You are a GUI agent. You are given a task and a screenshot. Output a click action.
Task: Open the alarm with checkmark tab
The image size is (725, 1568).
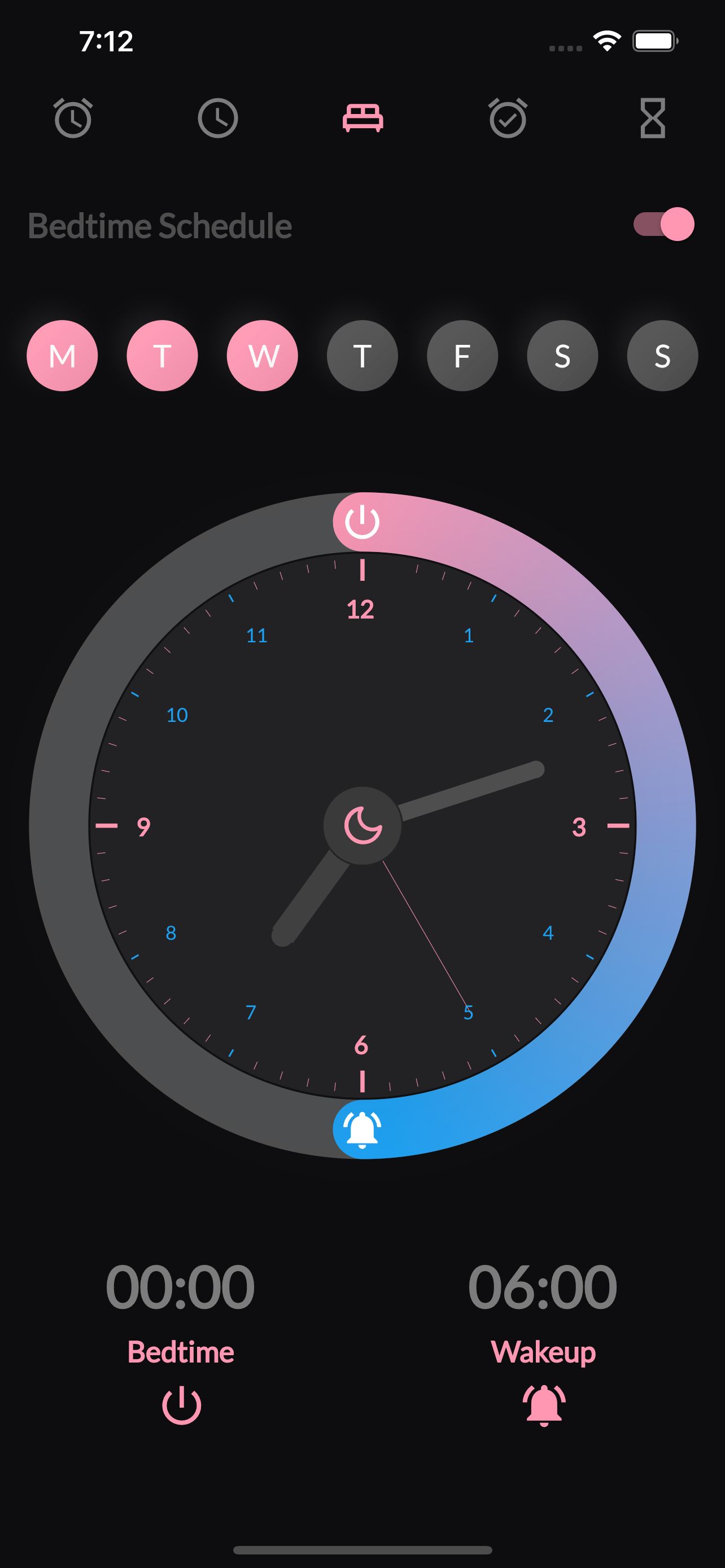508,118
